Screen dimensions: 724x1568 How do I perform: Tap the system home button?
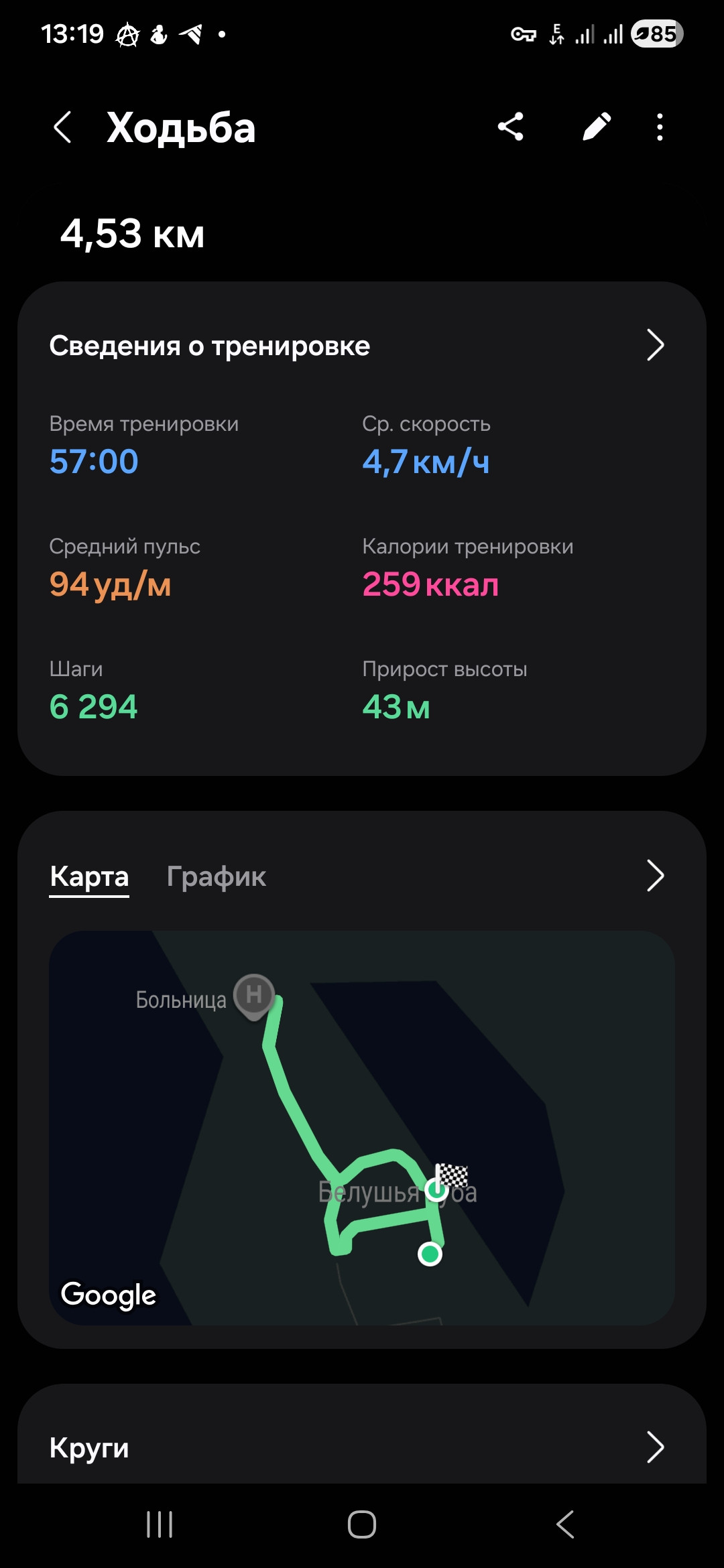362,1524
